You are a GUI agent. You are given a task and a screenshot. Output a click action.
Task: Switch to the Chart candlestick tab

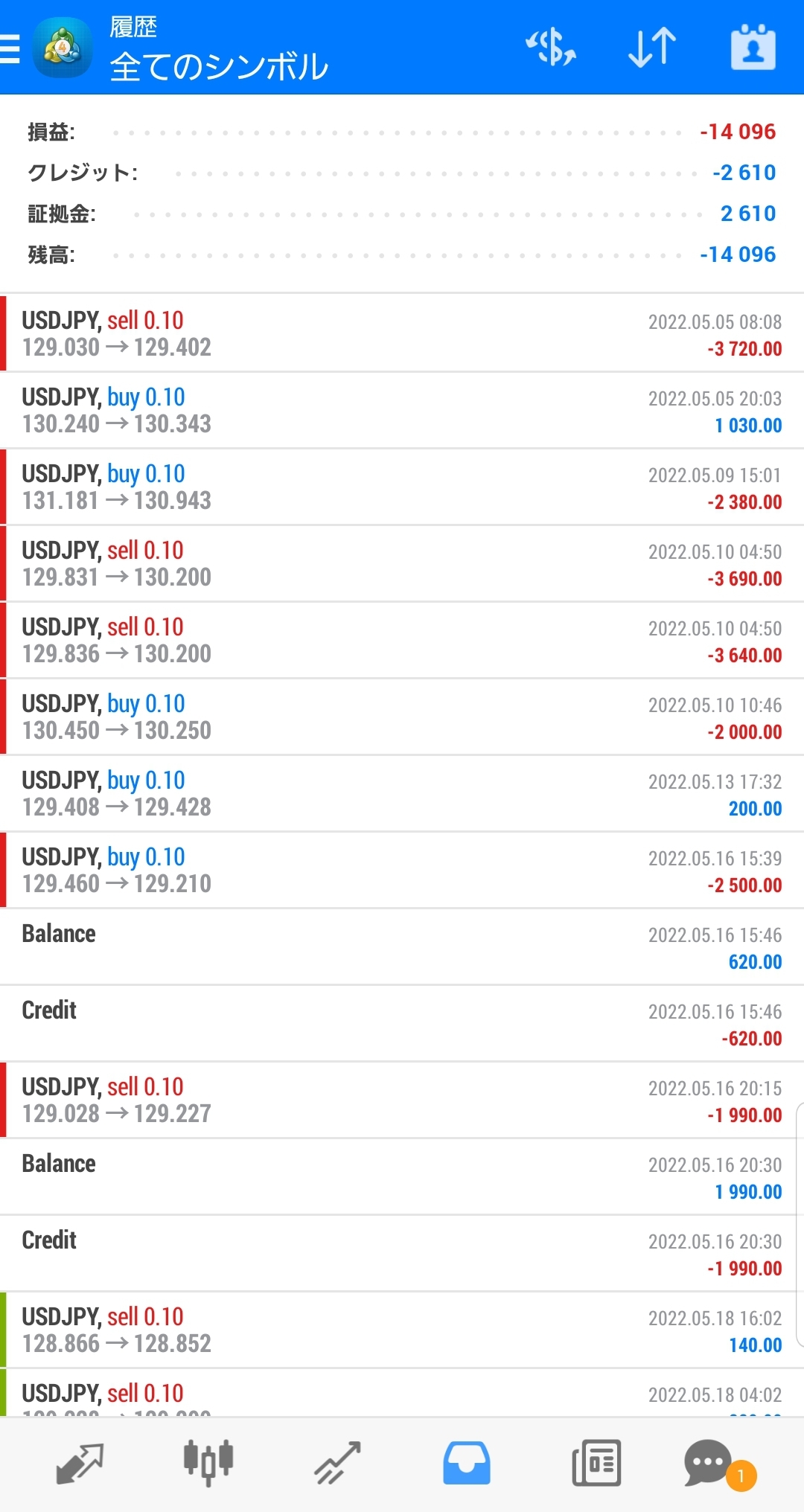208,1463
